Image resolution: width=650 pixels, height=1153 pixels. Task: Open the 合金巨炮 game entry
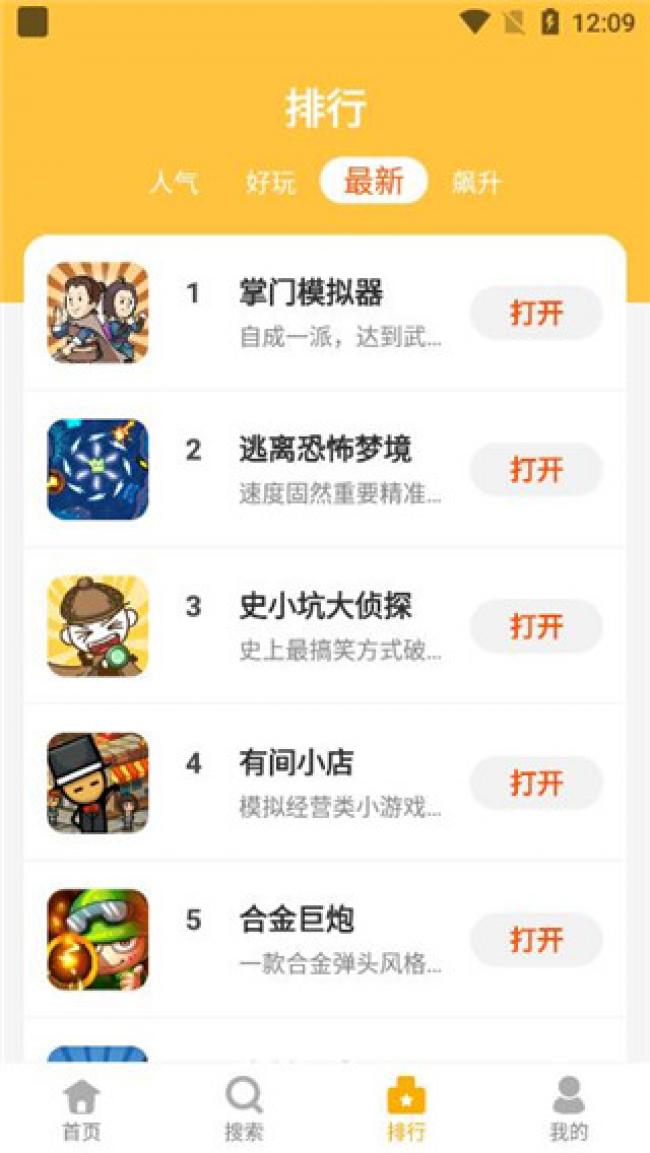pyautogui.click(x=296, y=920)
